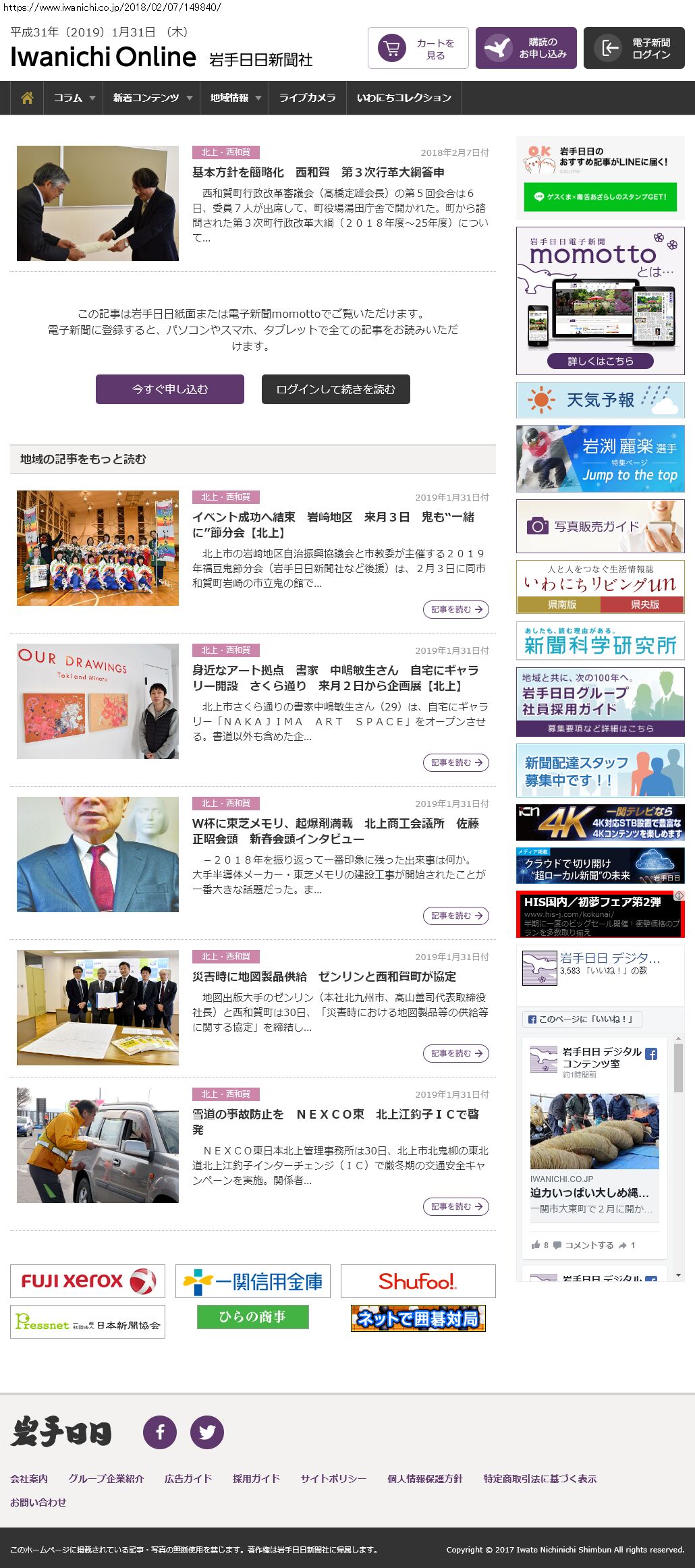The image size is (695, 1568).
Task: Tap 今すぐ申し込む button
Action: pos(170,389)
